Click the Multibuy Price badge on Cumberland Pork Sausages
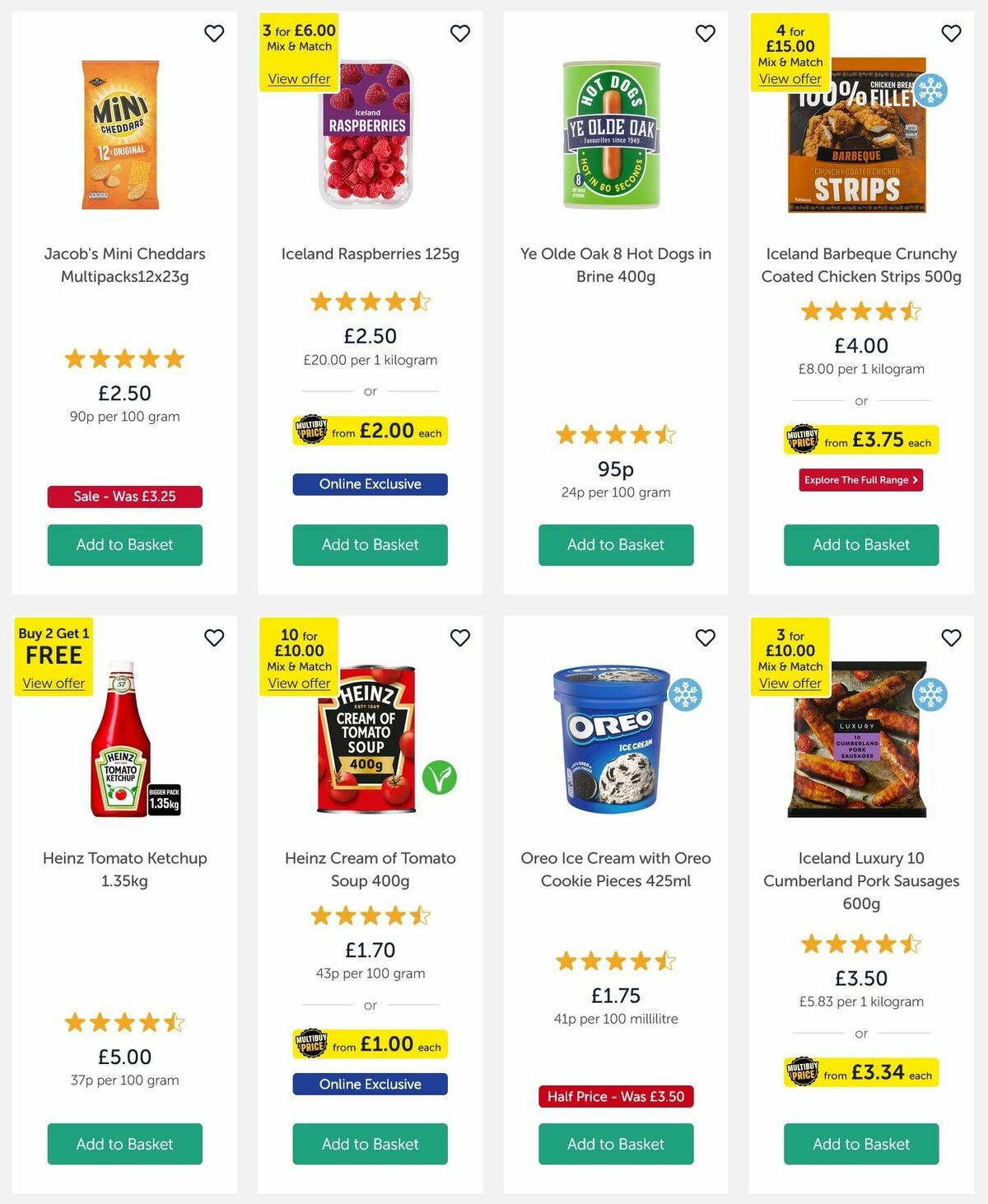Viewport: 988px width, 1204px height. tap(861, 1072)
